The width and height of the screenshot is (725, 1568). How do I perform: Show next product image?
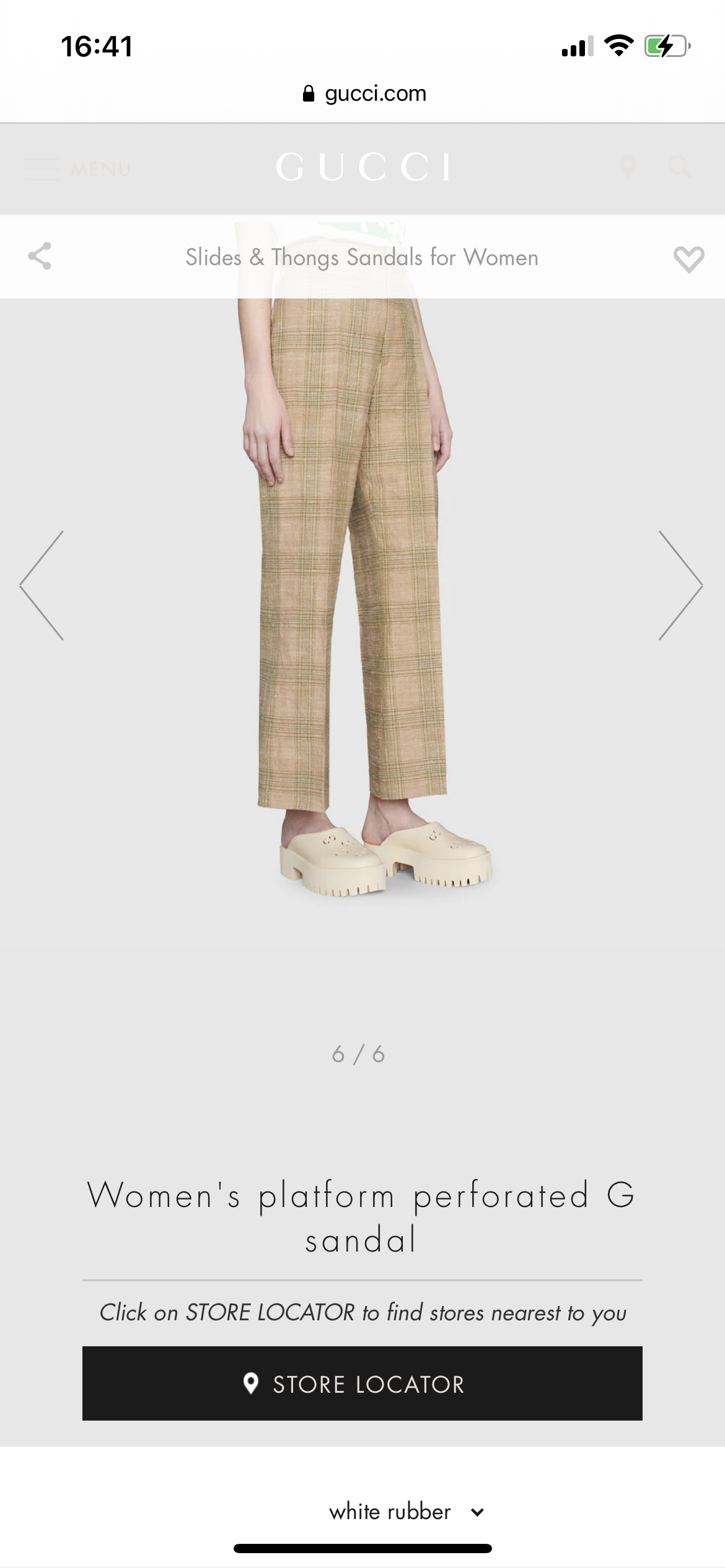(x=680, y=585)
